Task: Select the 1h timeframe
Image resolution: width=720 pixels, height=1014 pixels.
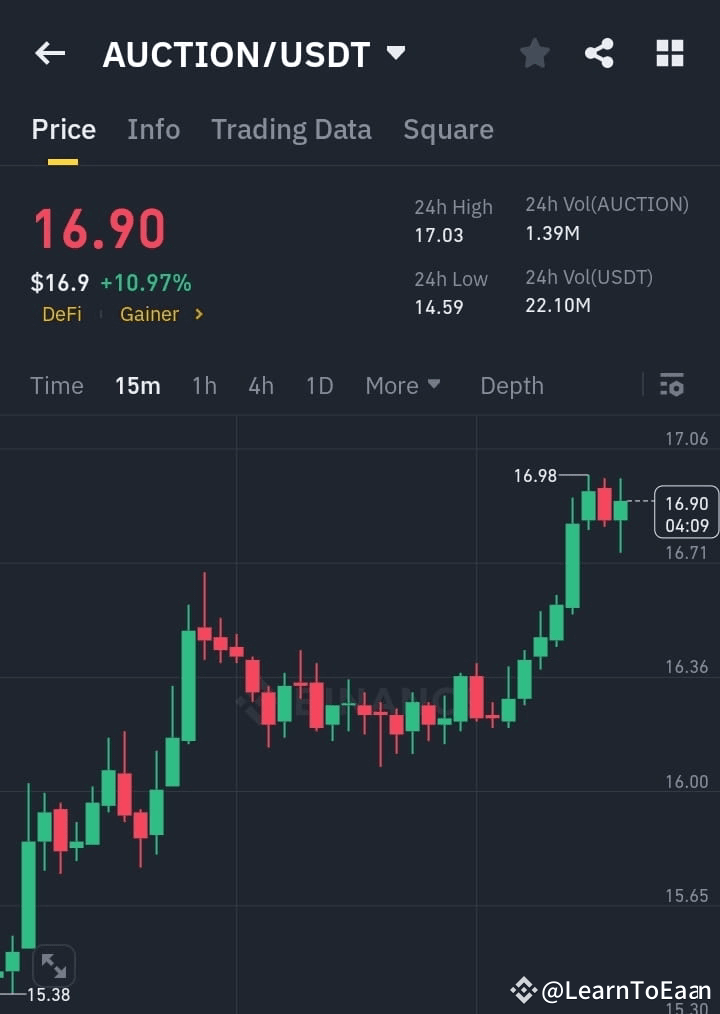Action: tap(204, 385)
